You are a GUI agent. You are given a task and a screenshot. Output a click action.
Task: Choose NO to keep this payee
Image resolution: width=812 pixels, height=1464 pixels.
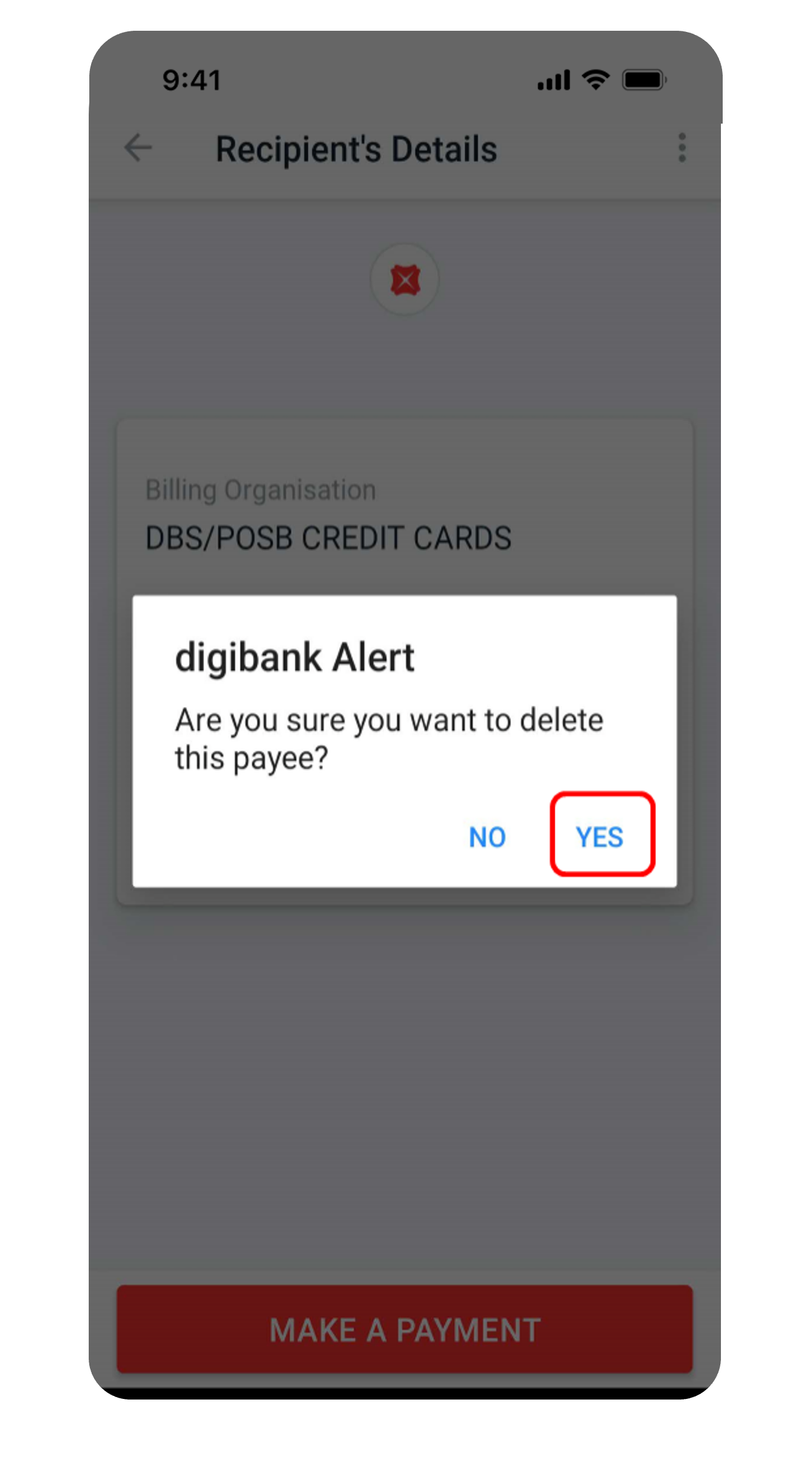(x=487, y=836)
